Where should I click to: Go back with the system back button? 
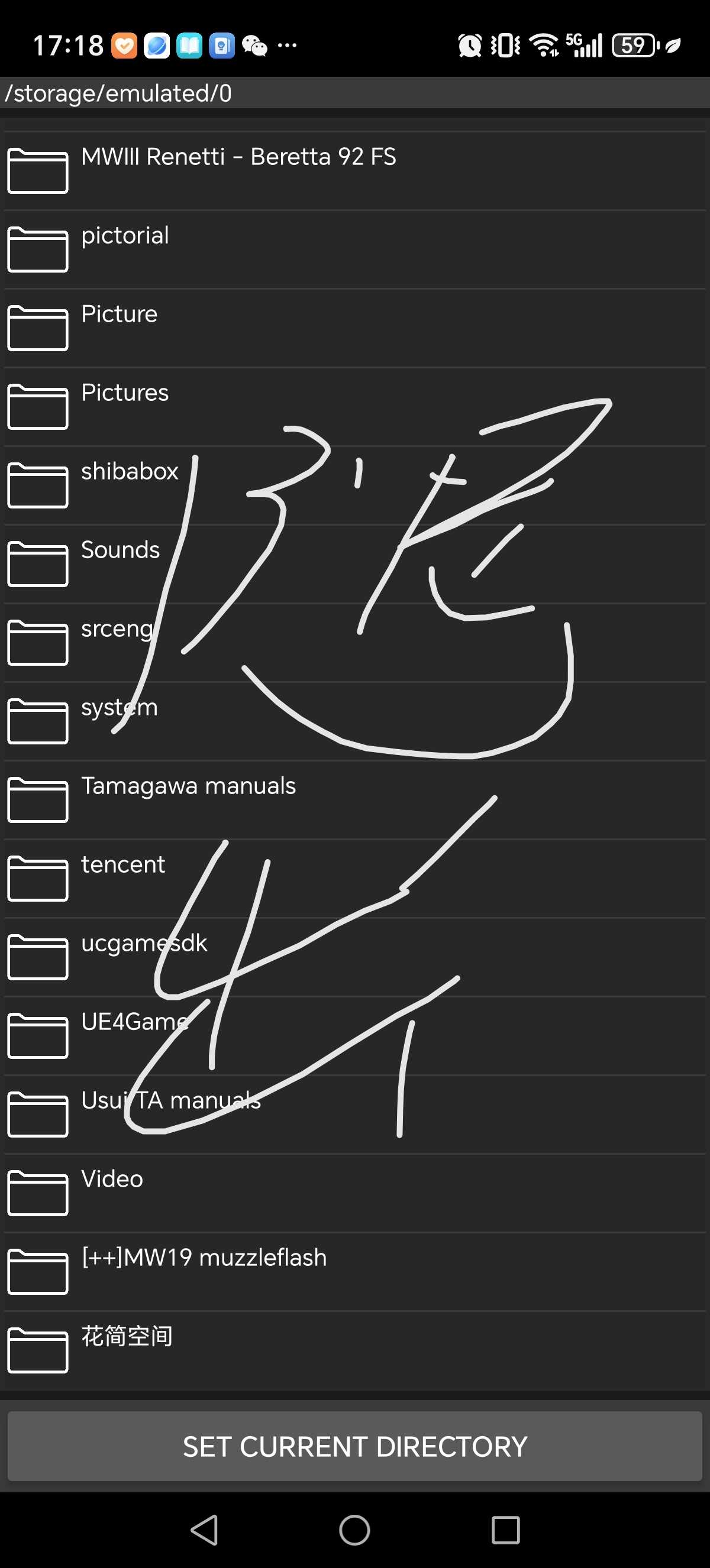click(205, 1530)
